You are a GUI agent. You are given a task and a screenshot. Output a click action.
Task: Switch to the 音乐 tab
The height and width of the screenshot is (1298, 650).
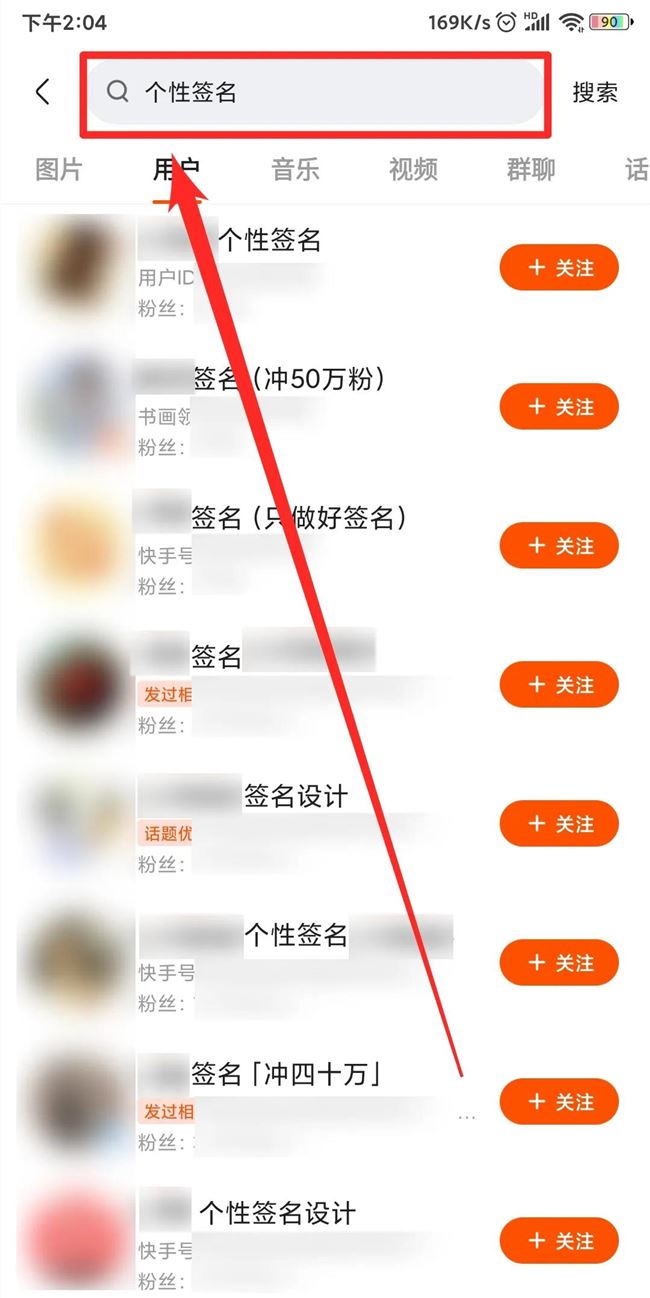coord(295,169)
